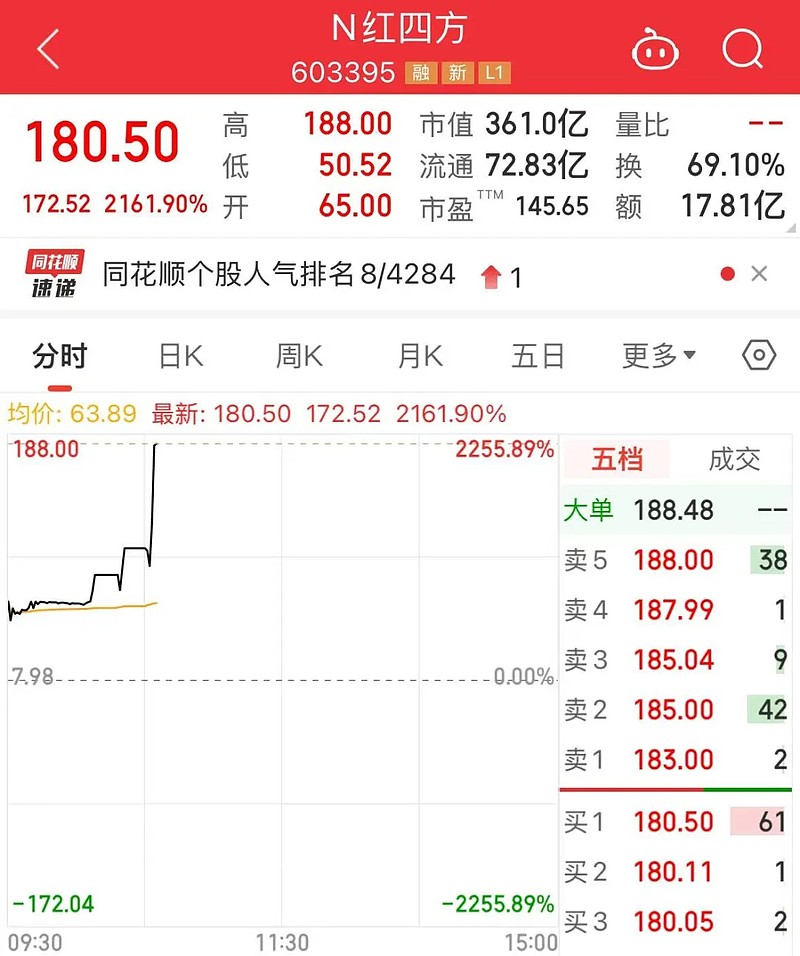Tap the red notification dot on banner
800x956 pixels.
click(x=727, y=273)
